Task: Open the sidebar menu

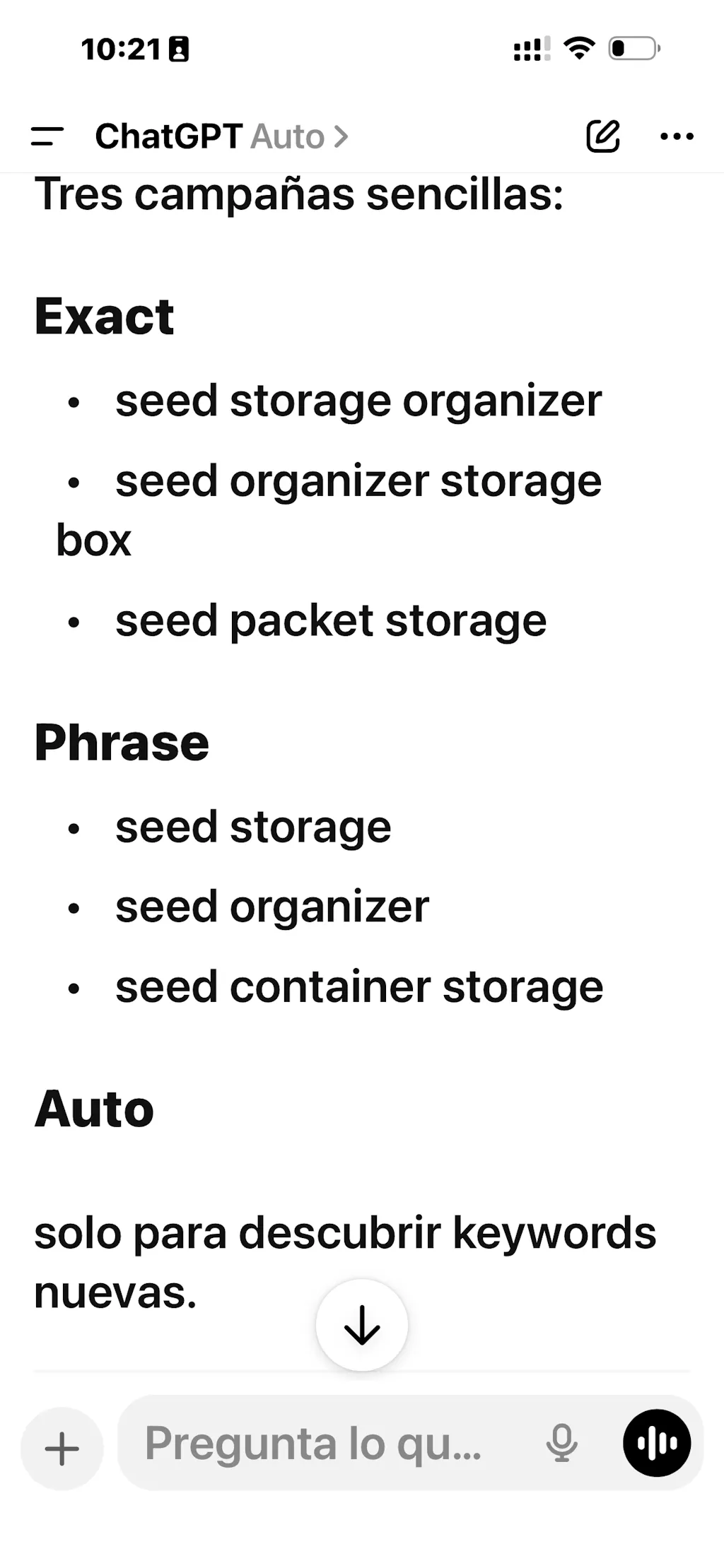Action: click(x=47, y=136)
